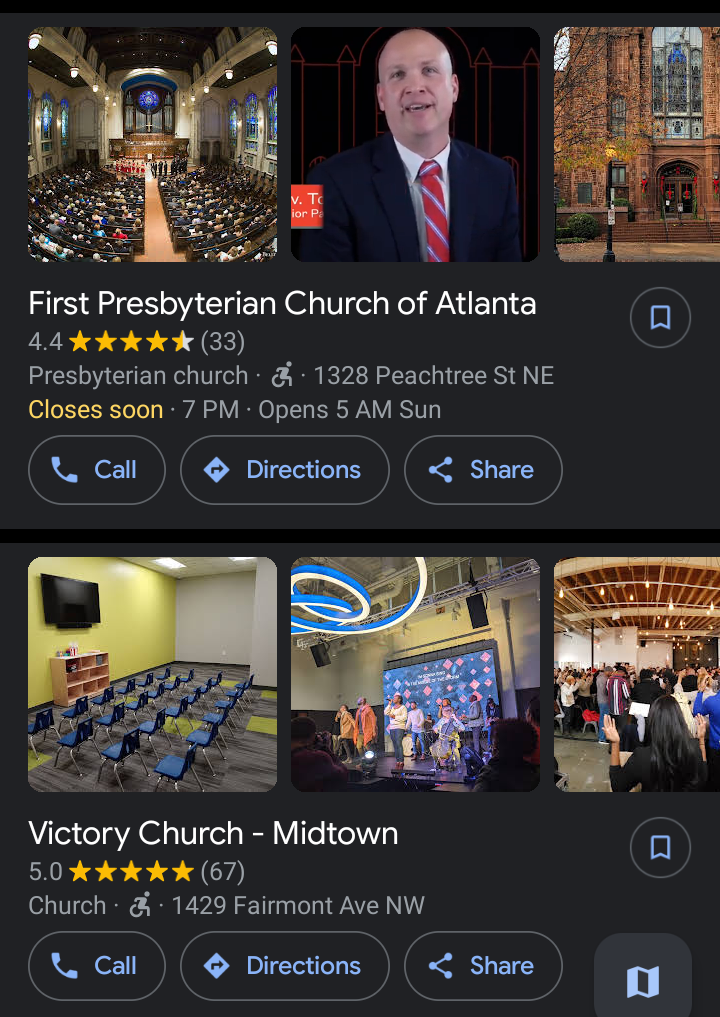Open Victory Church - Midtown listing

point(213,834)
